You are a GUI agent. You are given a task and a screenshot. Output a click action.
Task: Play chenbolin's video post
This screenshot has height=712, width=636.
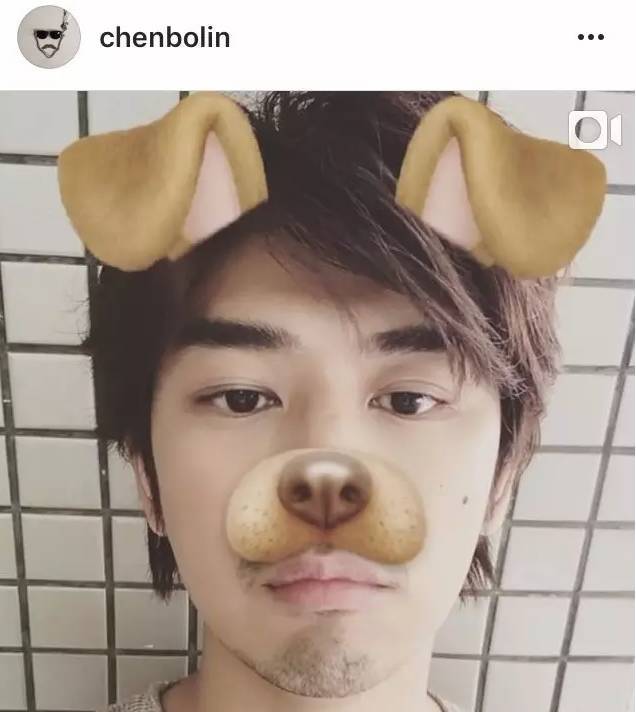point(318,400)
